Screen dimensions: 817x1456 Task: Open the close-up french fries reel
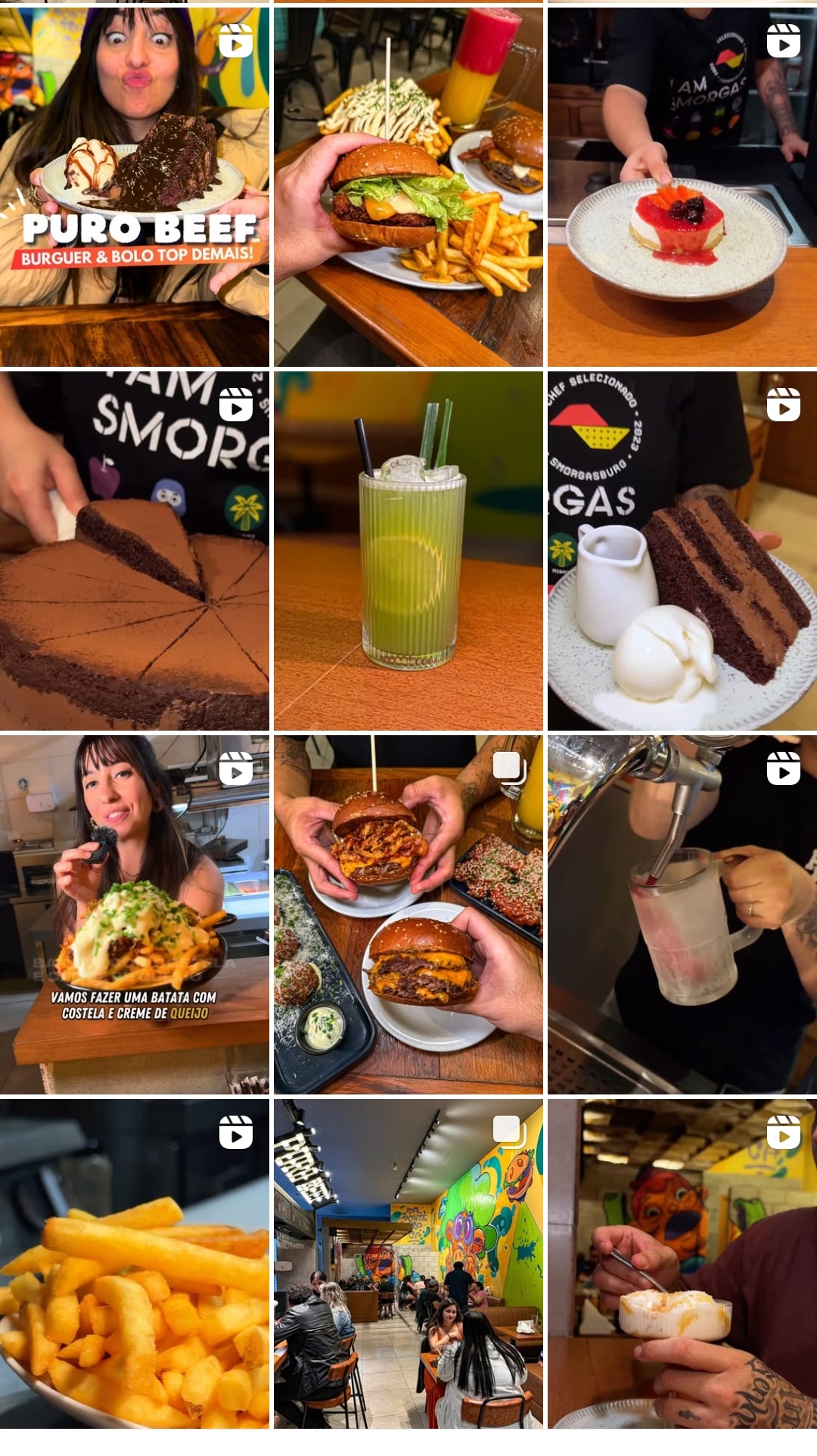(134, 1263)
